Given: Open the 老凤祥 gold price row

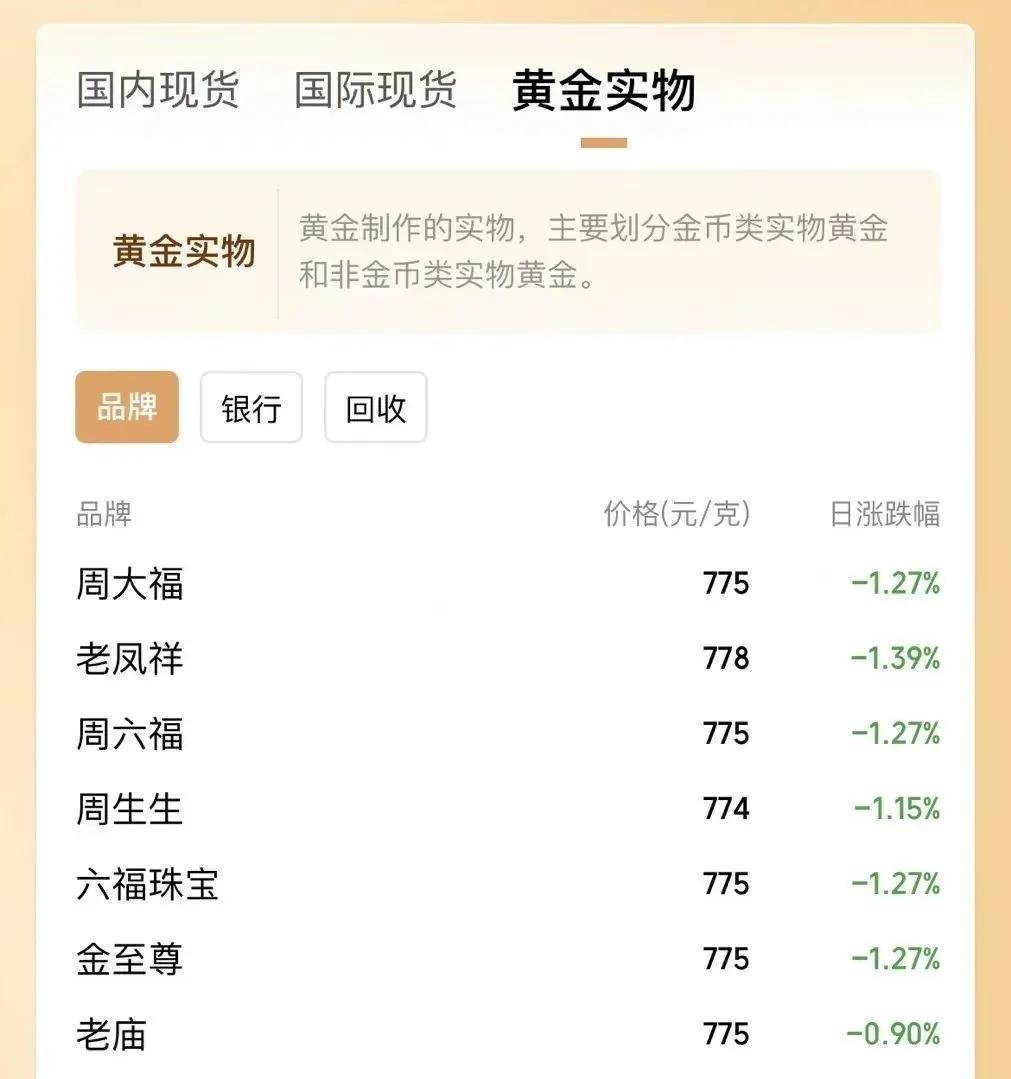Looking at the screenshot, I should [x=508, y=658].
